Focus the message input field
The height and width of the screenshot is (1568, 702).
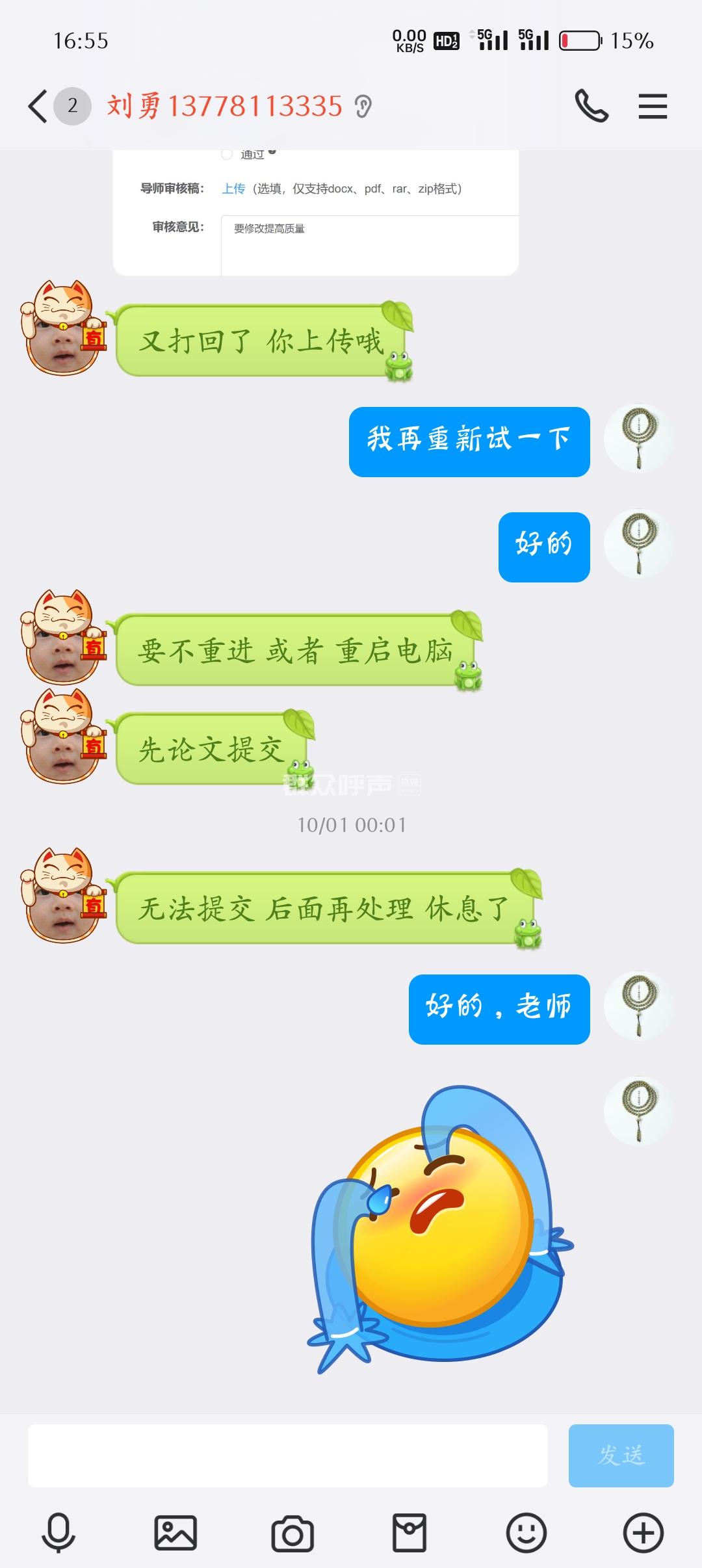tap(287, 1456)
